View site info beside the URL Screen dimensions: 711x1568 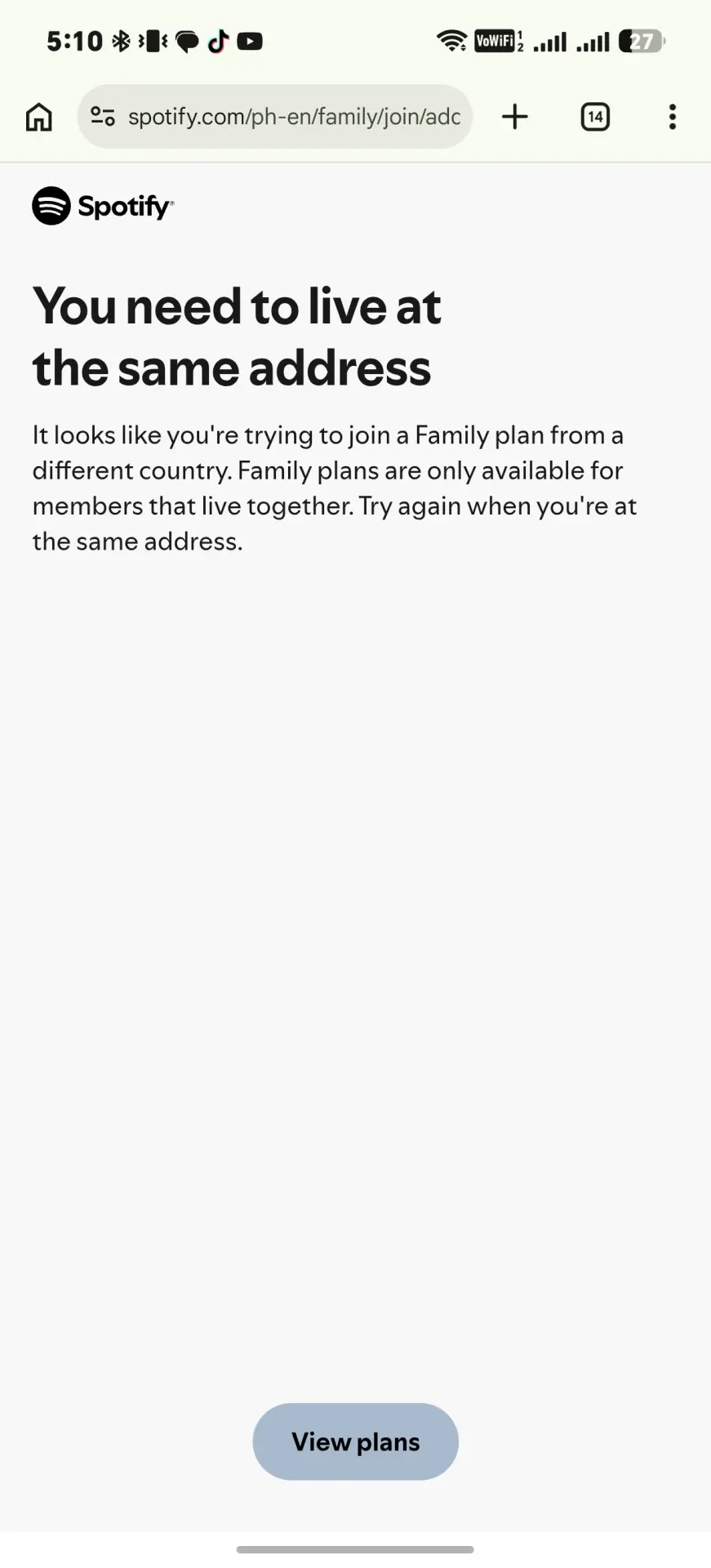pyautogui.click(x=102, y=117)
